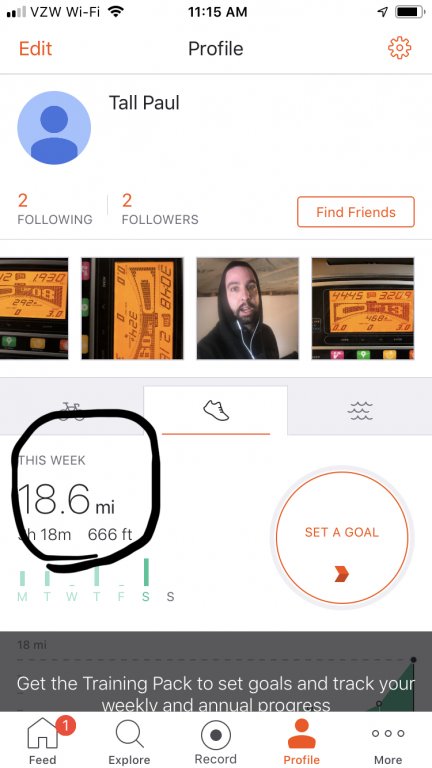Open the selfie photo in the hoodie

tap(247, 308)
